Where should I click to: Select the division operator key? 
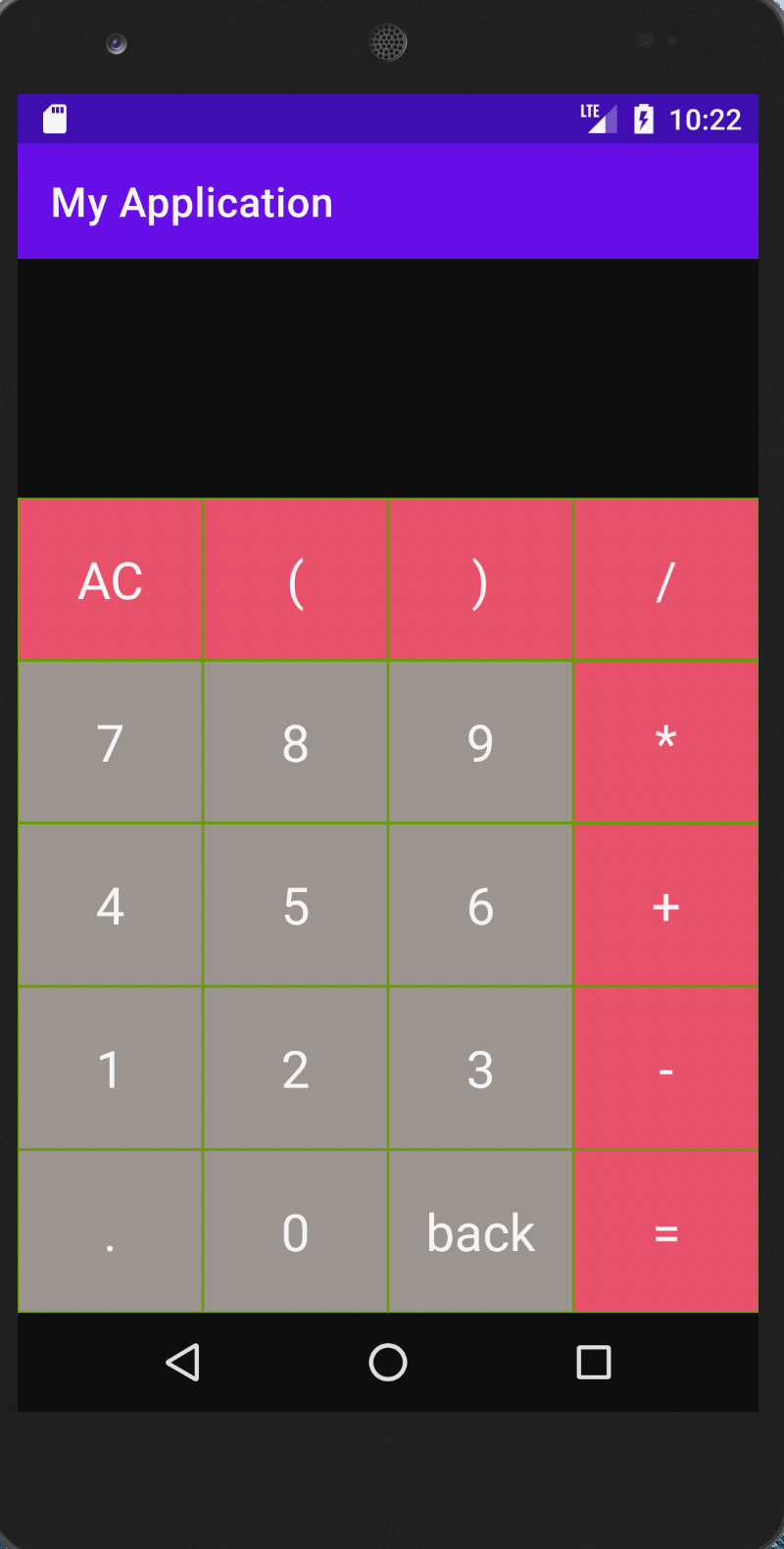tap(665, 579)
